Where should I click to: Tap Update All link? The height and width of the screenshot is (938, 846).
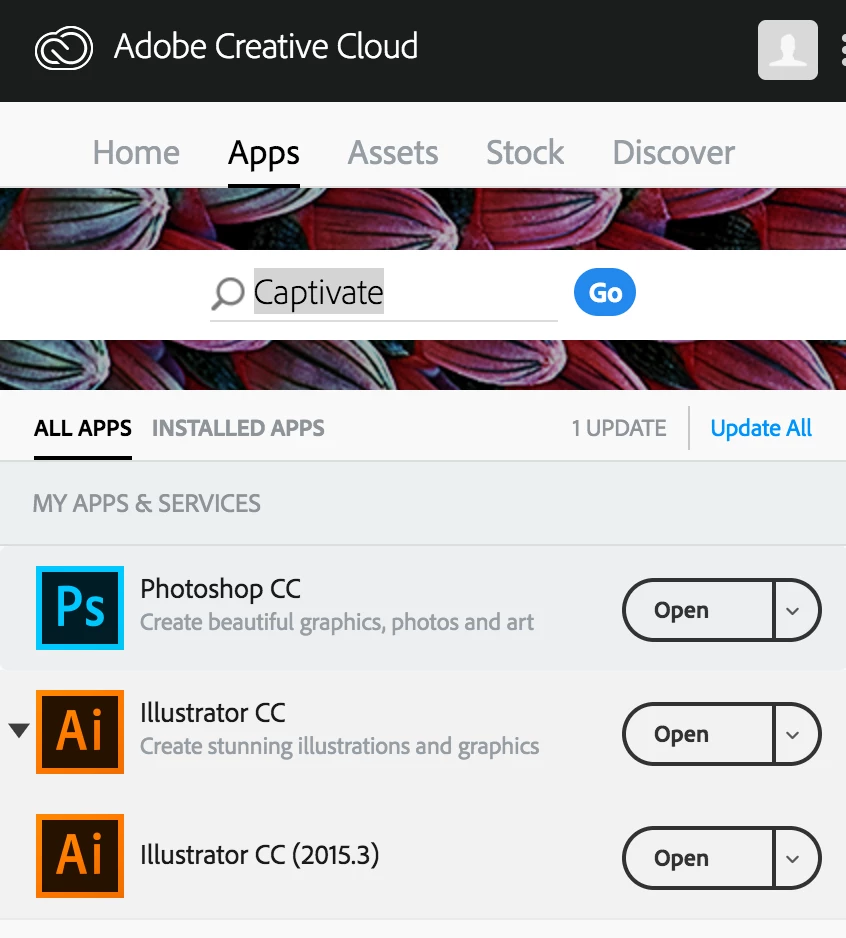click(x=761, y=428)
